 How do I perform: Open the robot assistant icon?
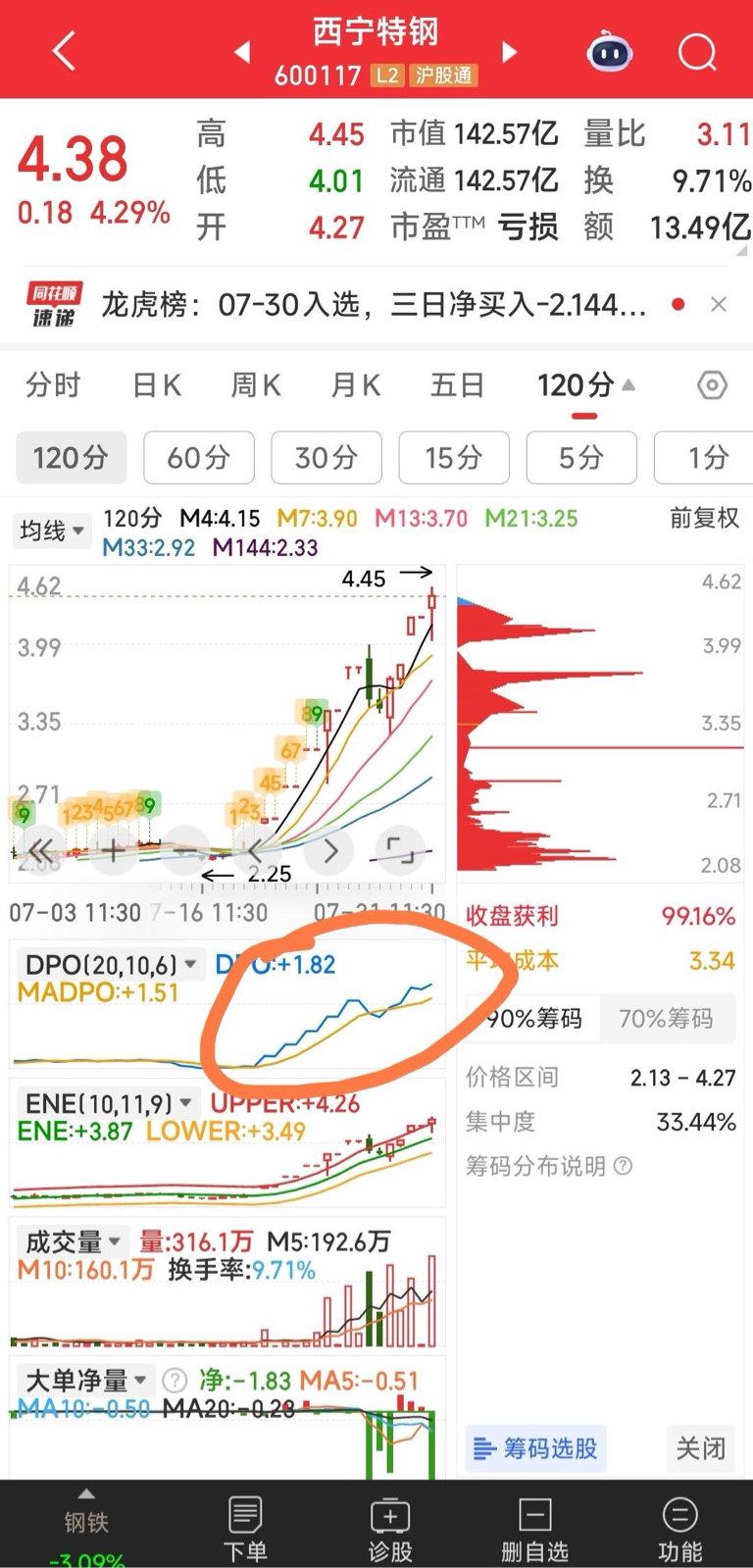tap(609, 51)
